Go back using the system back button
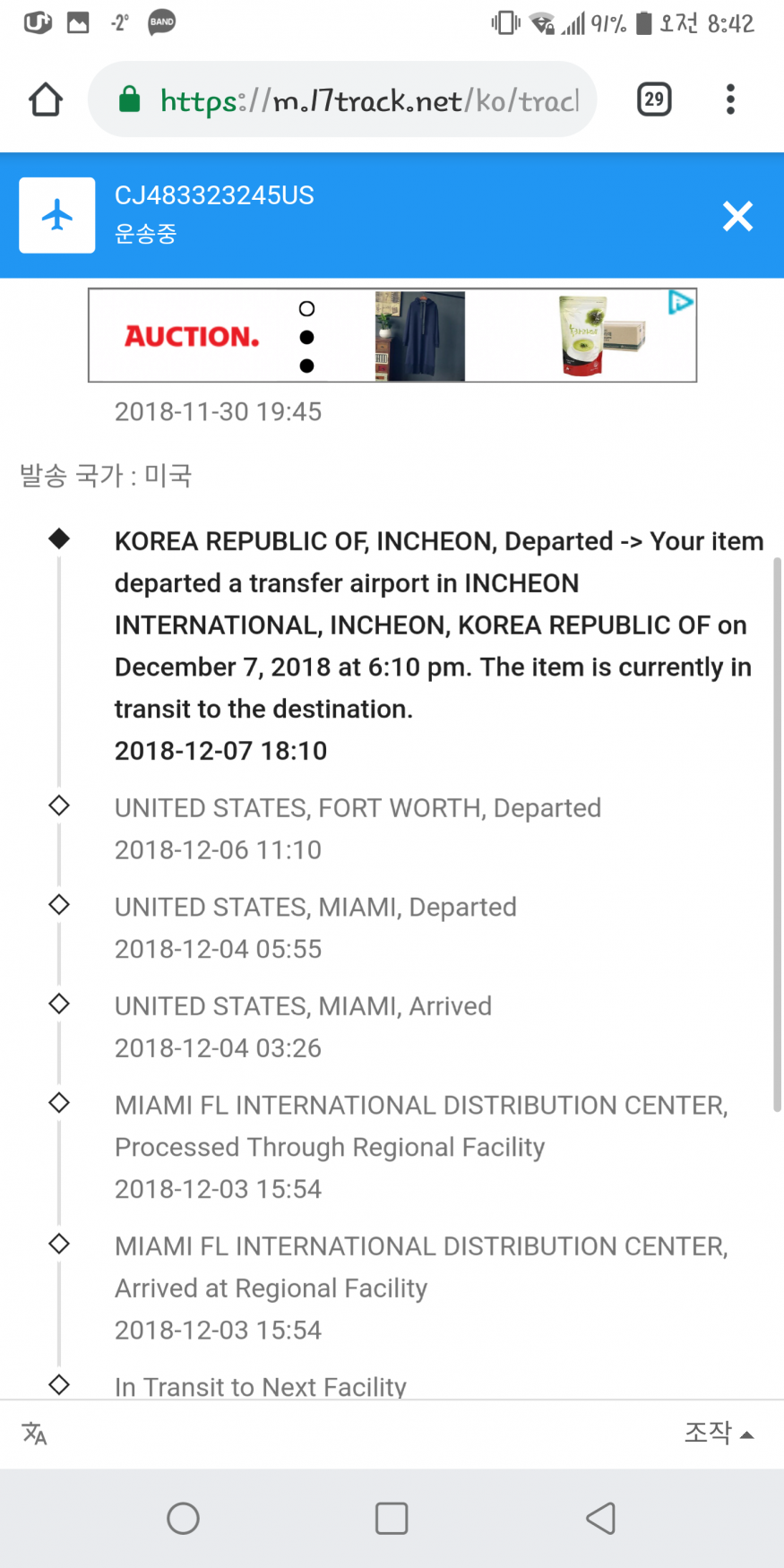 coord(600,1518)
